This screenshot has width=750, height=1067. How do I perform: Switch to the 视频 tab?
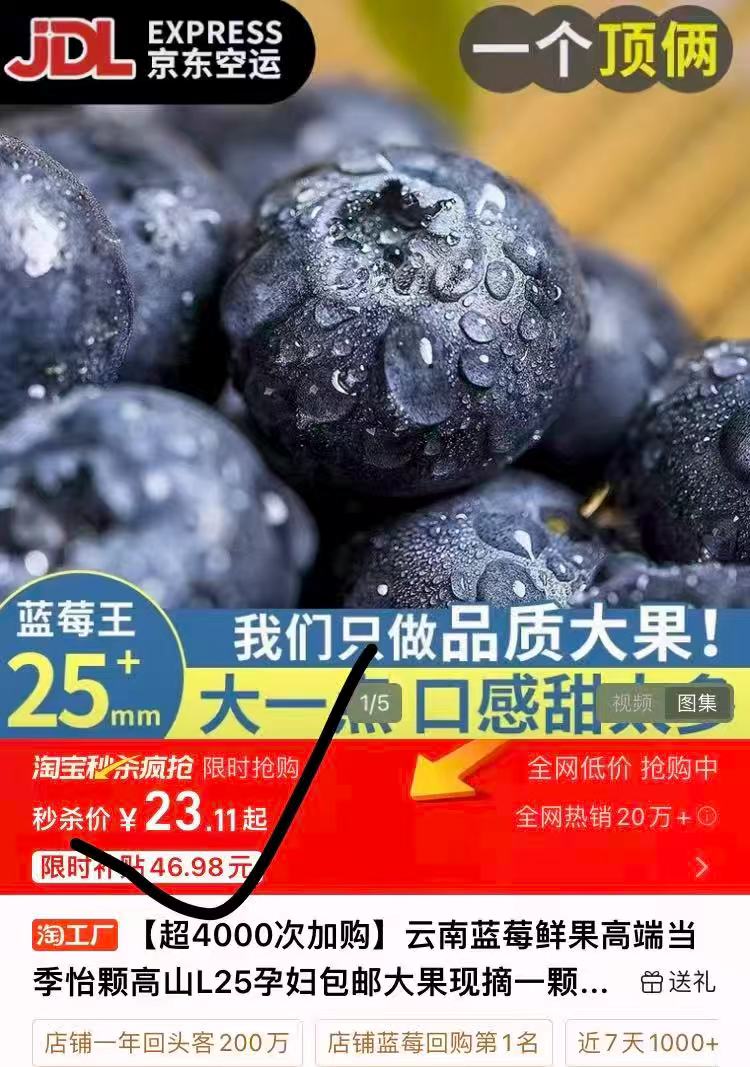coord(632,702)
